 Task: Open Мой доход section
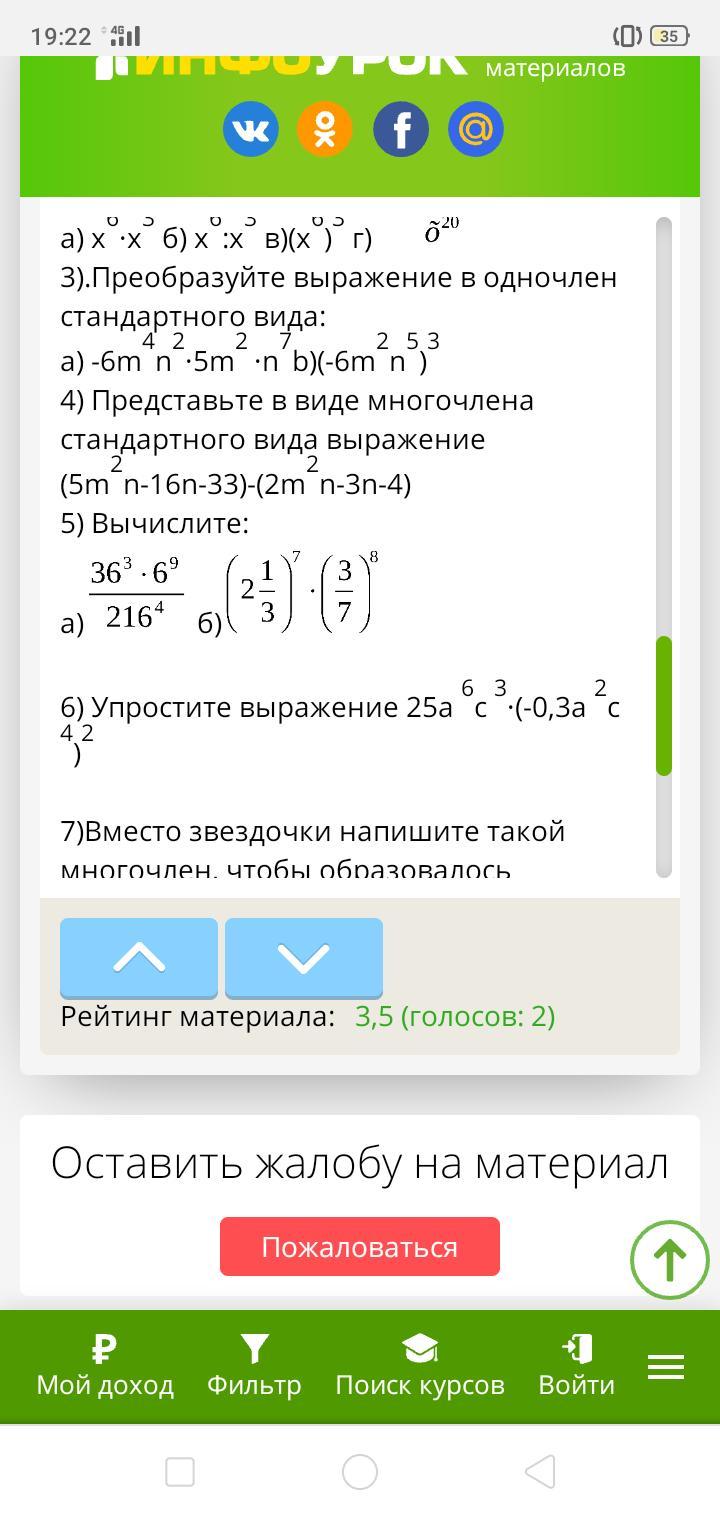105,1366
